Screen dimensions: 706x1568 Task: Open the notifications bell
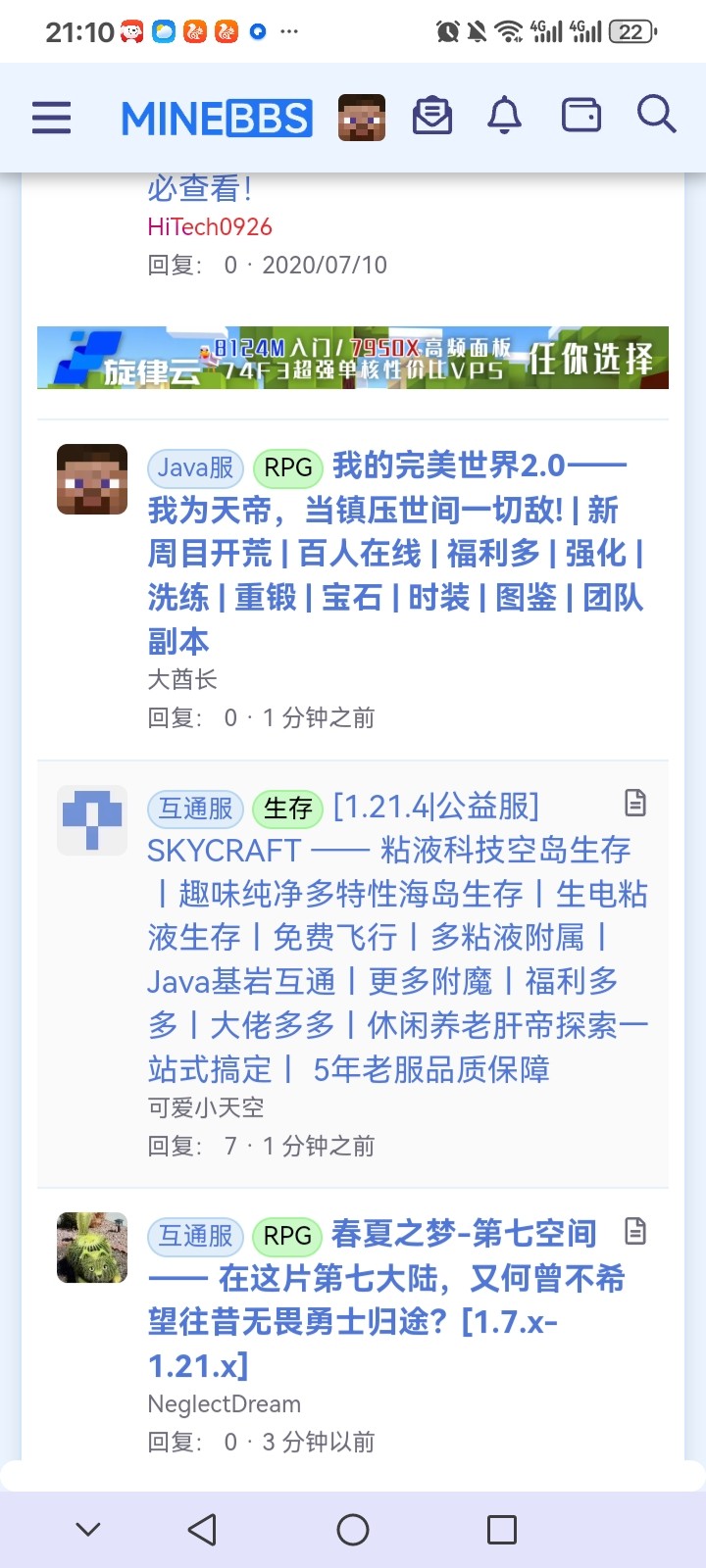coord(505,116)
